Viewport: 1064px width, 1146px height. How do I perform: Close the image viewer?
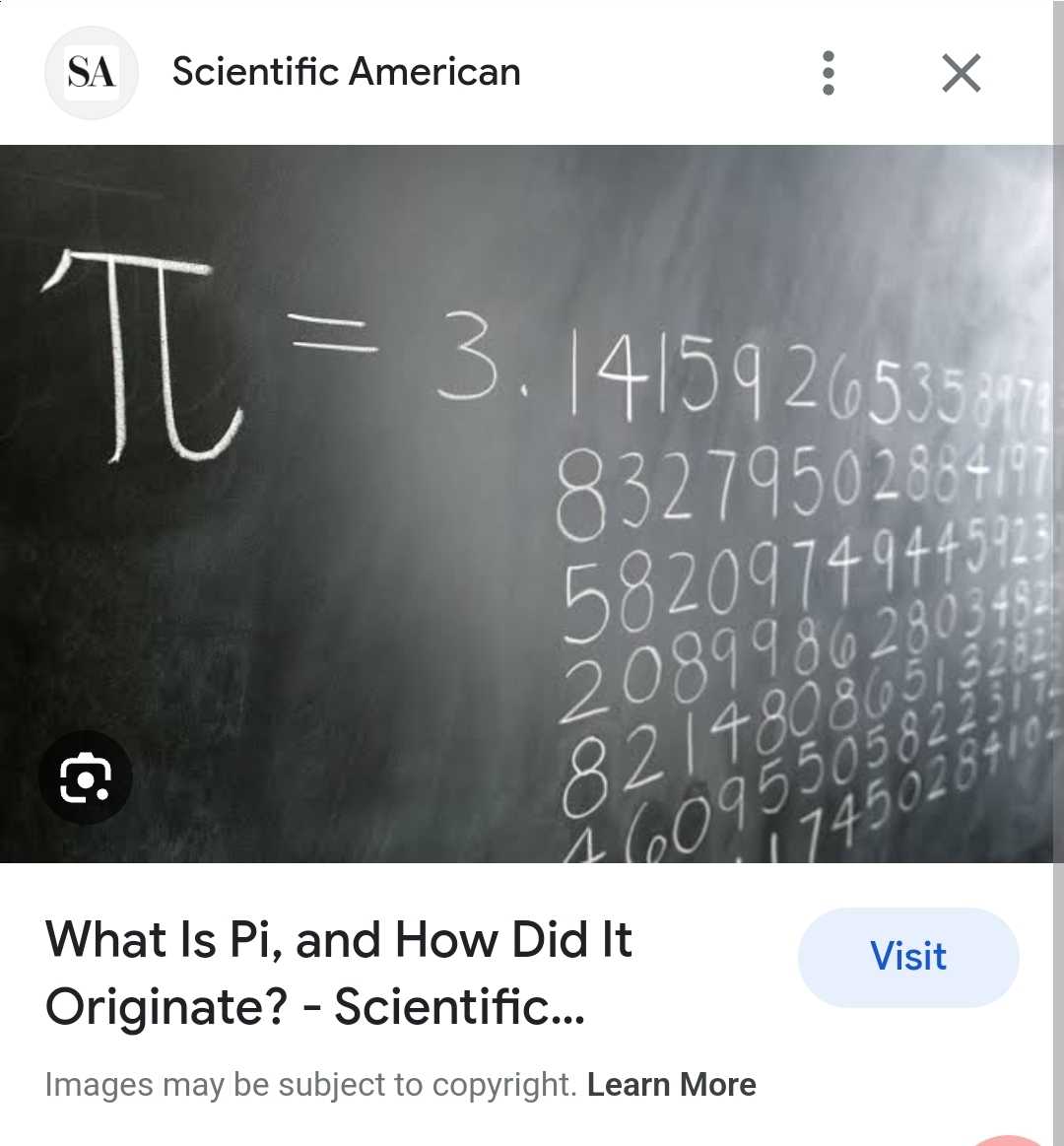(x=961, y=73)
